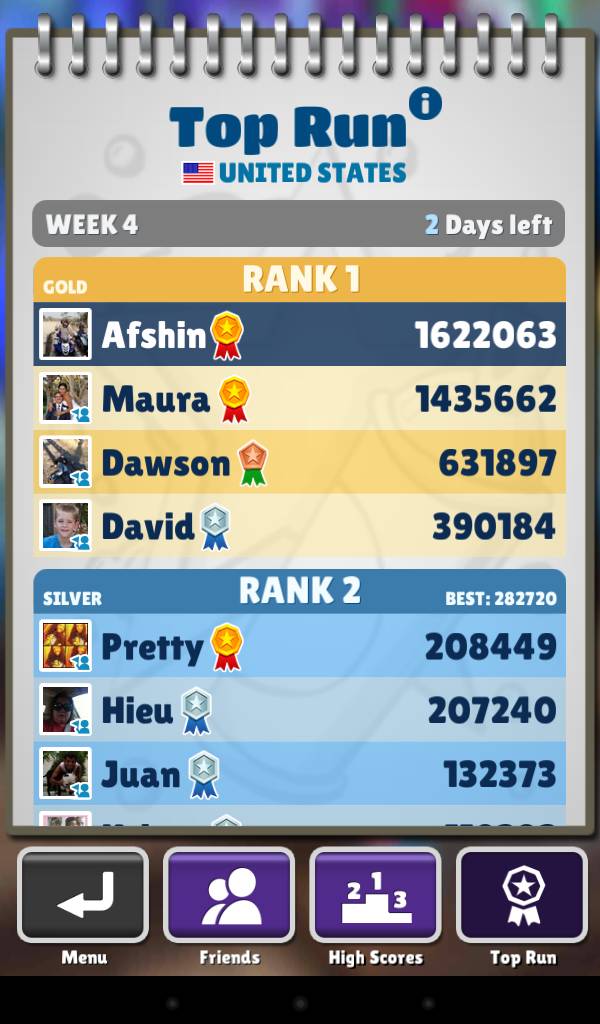Open the Top Run info icon
The image size is (600, 1024).
pos(425,103)
